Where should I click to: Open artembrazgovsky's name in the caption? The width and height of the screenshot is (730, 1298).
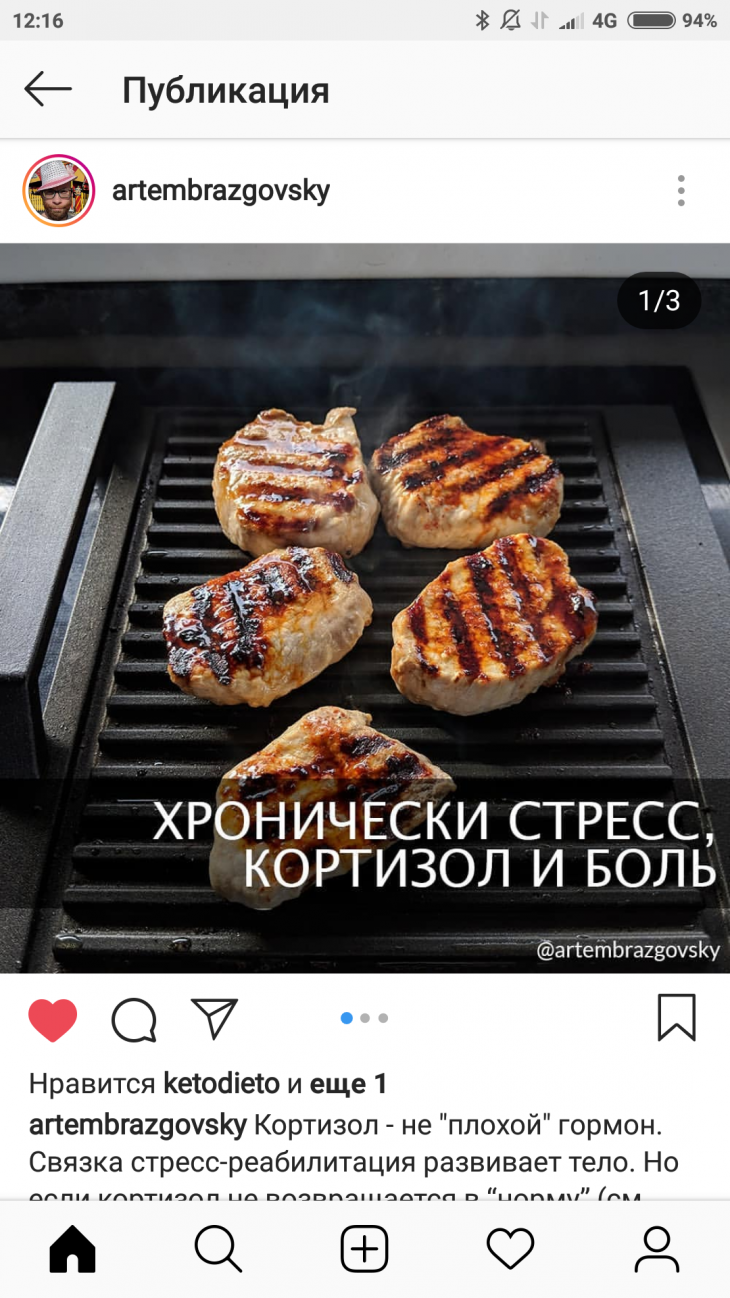138,1124
